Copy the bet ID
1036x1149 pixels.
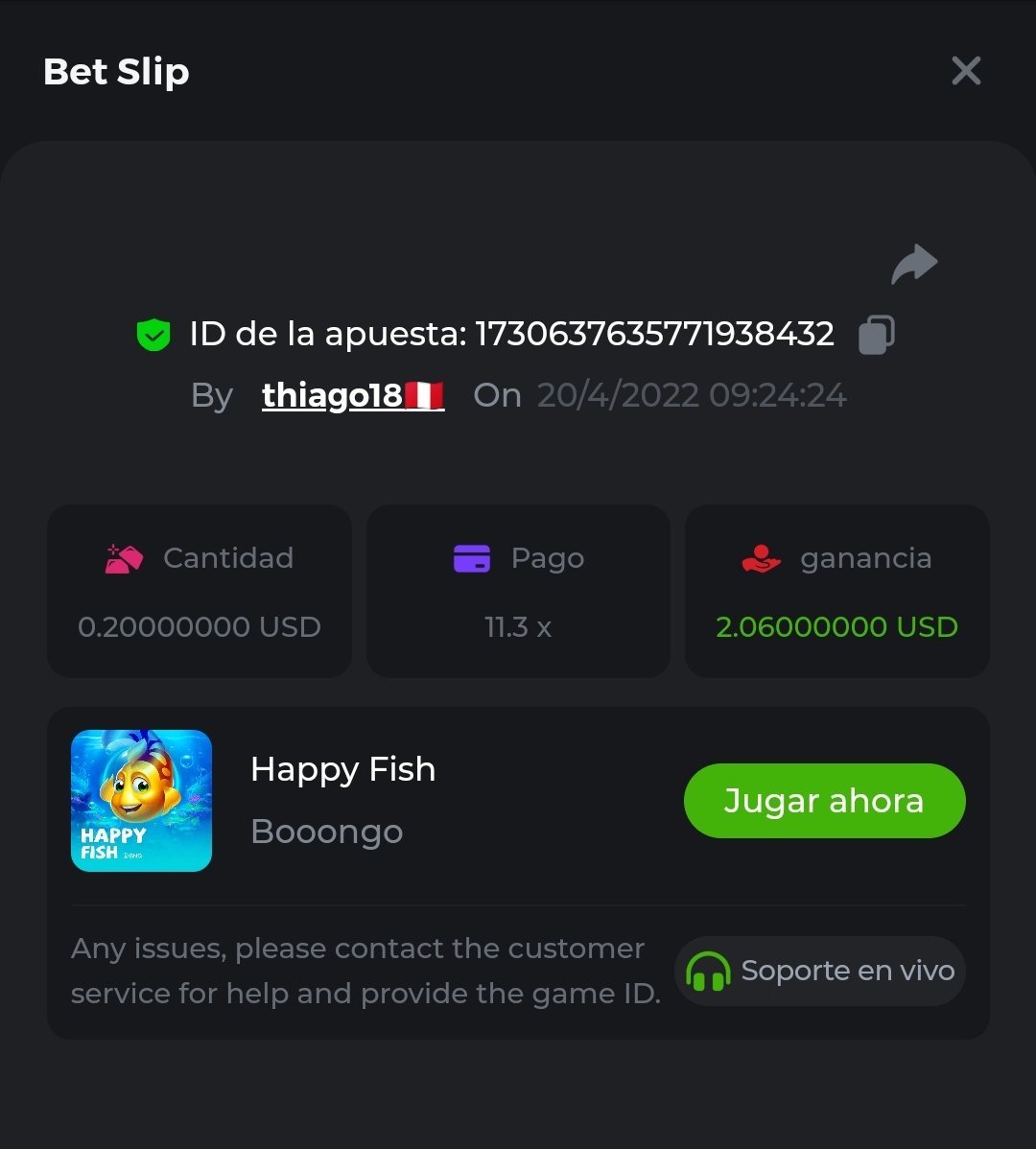(x=876, y=335)
